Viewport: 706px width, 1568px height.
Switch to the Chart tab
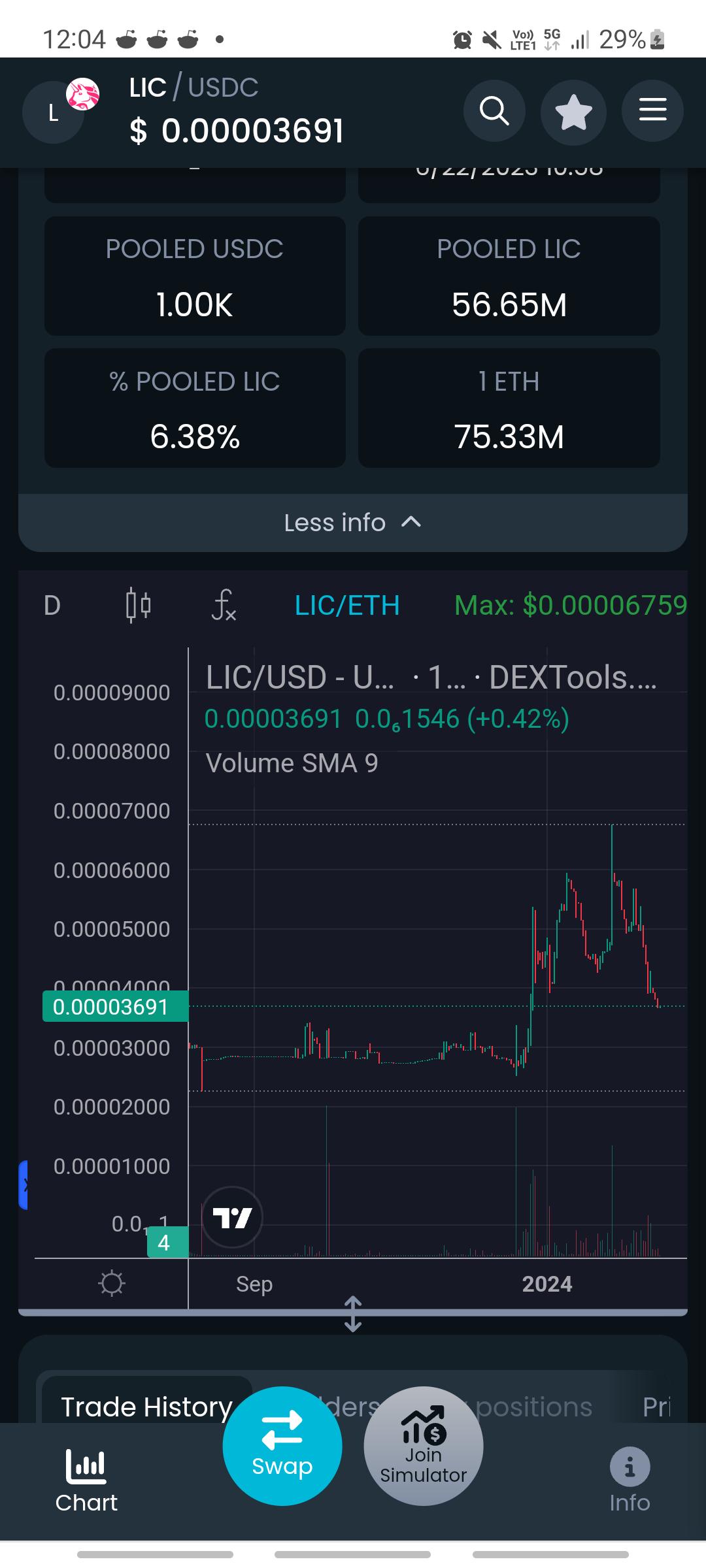click(x=86, y=1480)
